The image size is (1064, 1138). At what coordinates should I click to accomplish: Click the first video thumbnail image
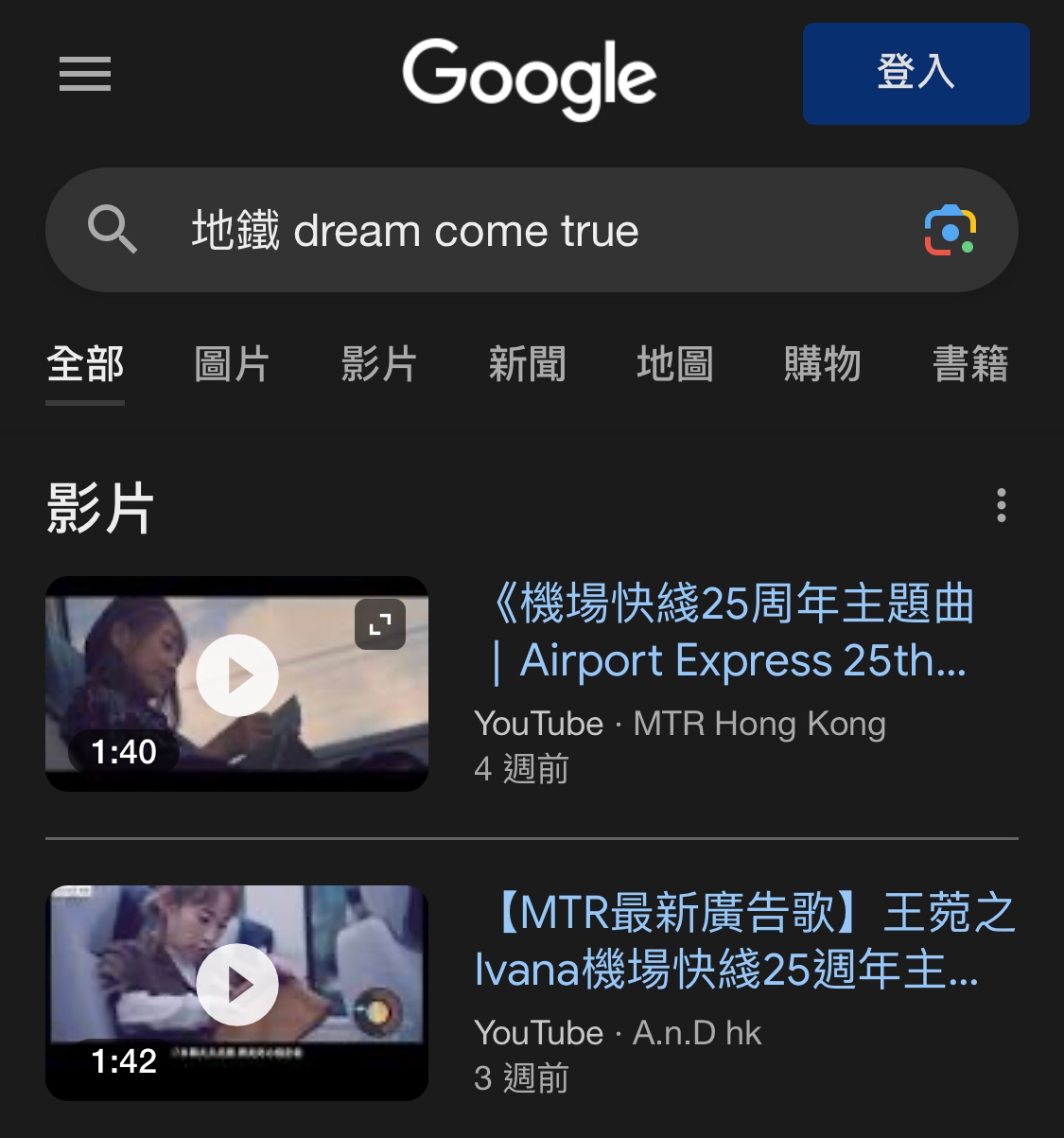click(236, 683)
